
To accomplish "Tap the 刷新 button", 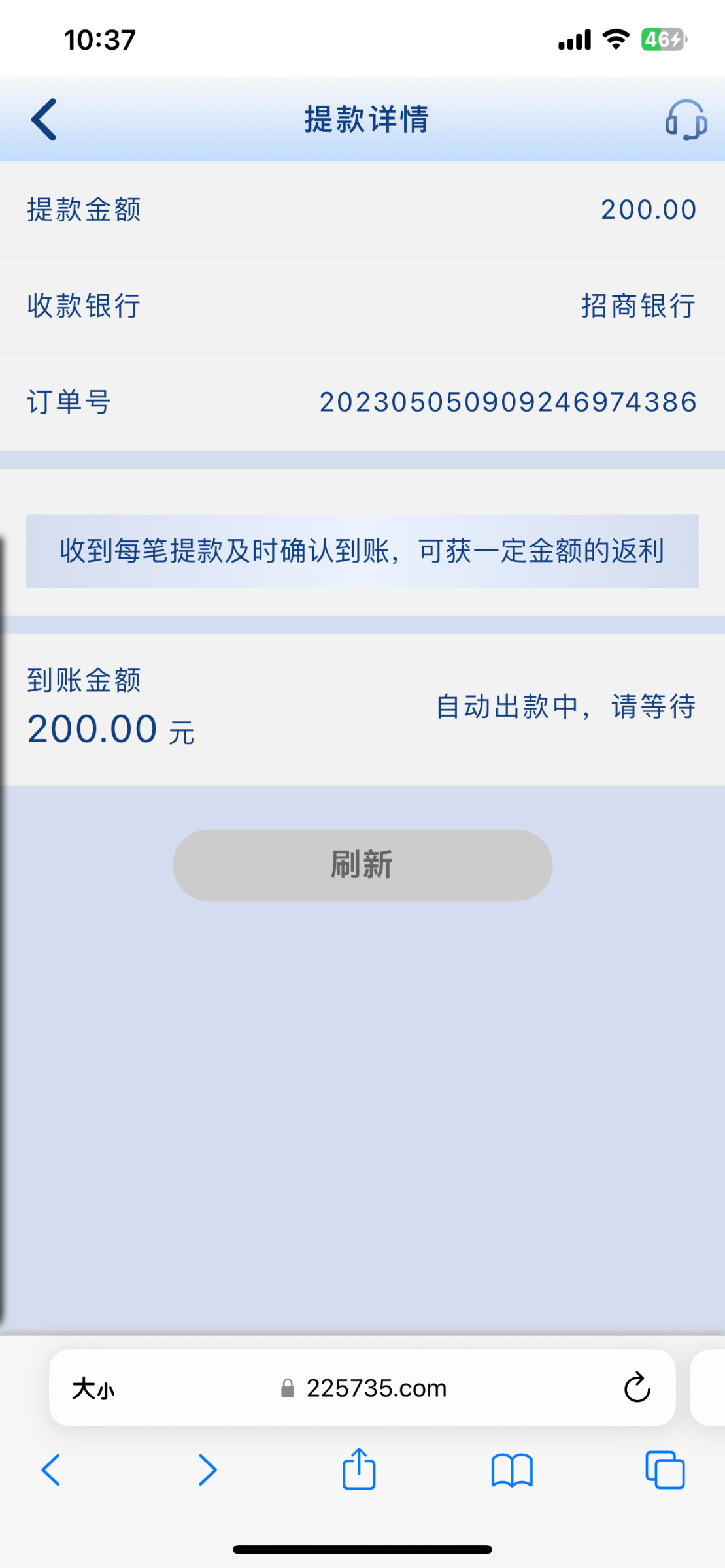I will point(362,865).
